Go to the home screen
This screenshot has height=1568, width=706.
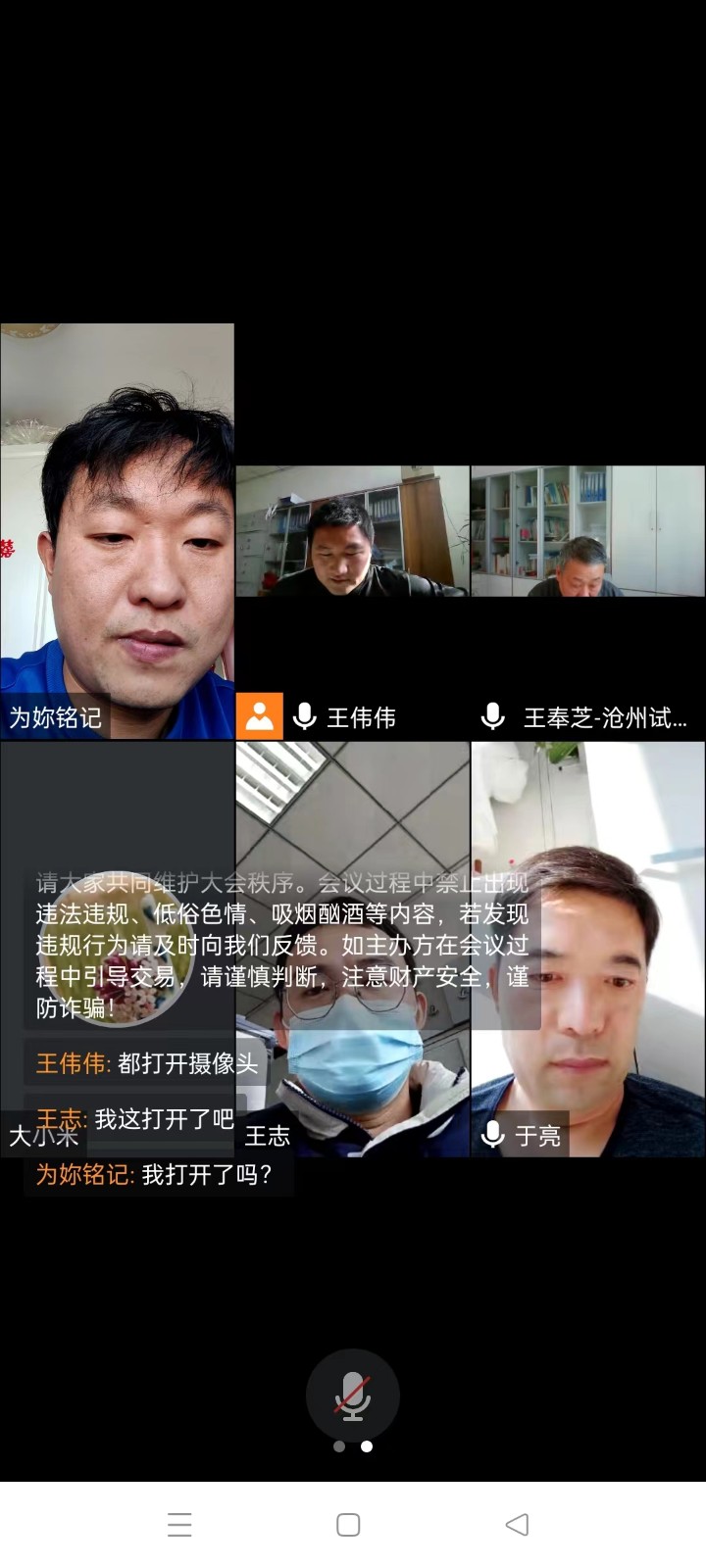[x=348, y=1524]
